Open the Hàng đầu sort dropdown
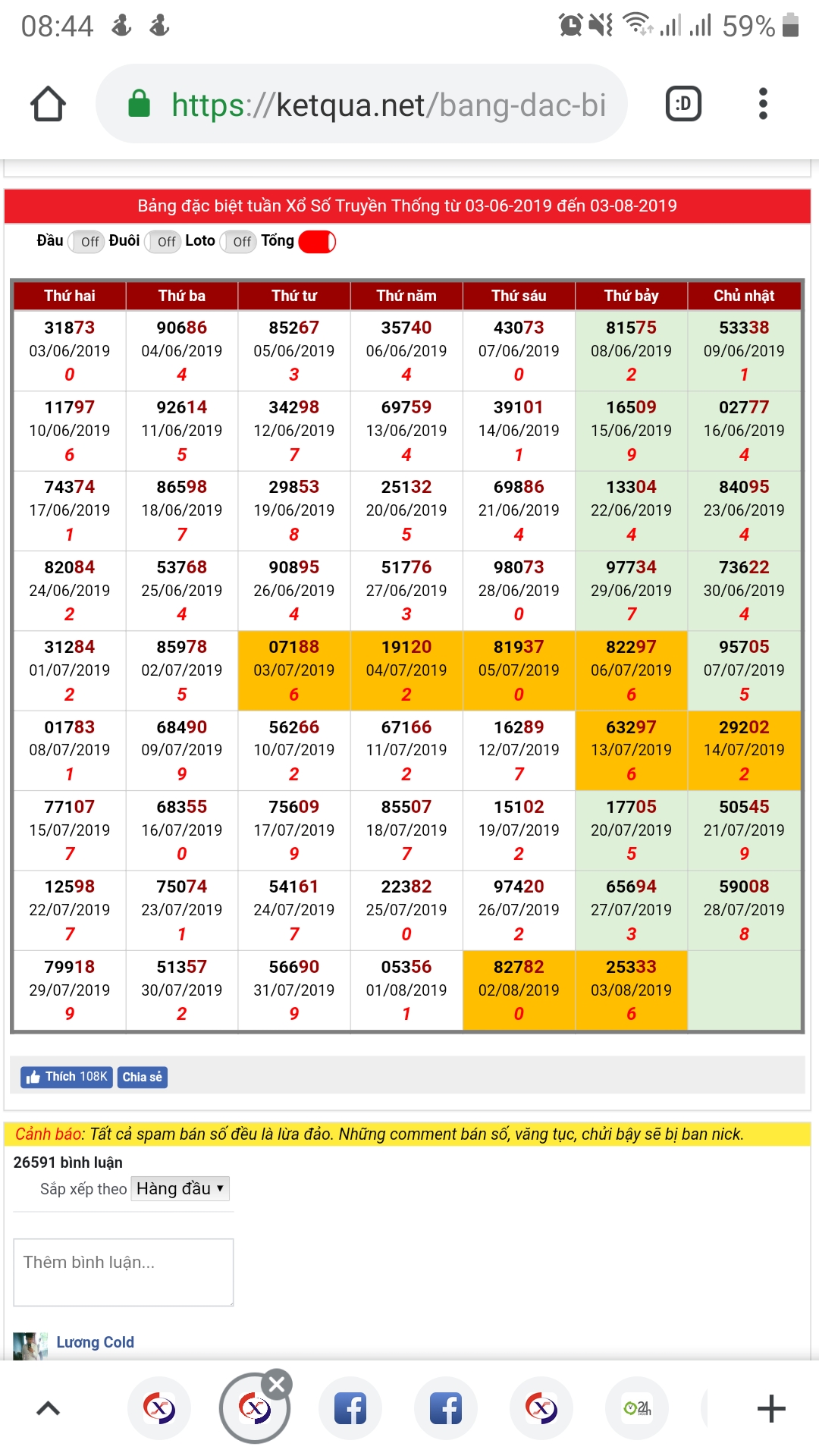819x1456 pixels. coord(180,1188)
